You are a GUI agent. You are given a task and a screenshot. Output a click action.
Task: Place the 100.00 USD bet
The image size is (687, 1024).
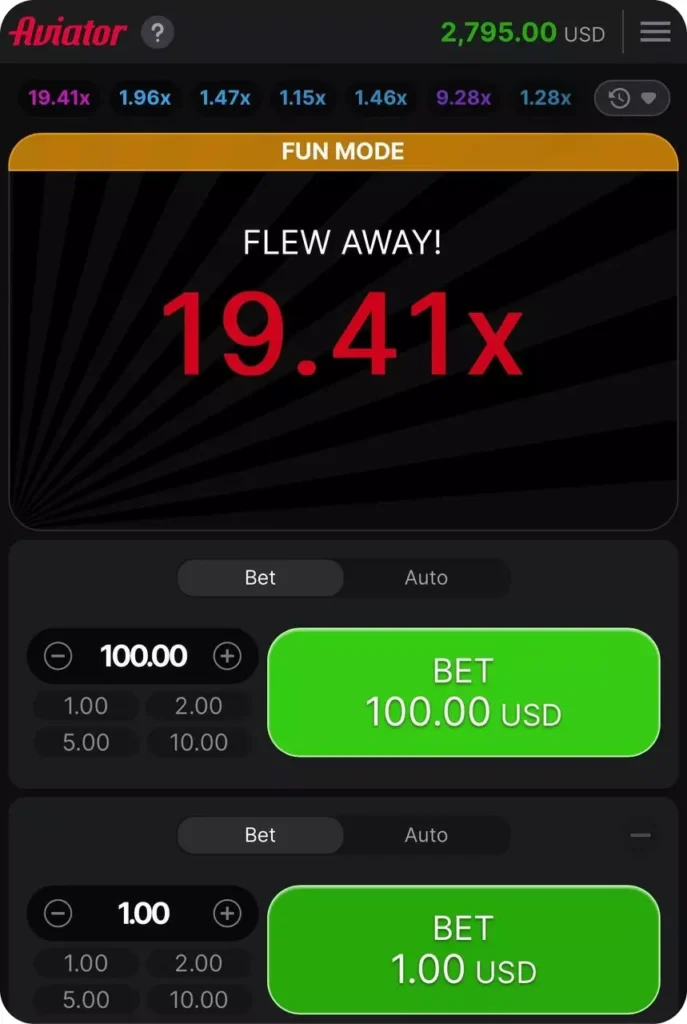coord(463,692)
